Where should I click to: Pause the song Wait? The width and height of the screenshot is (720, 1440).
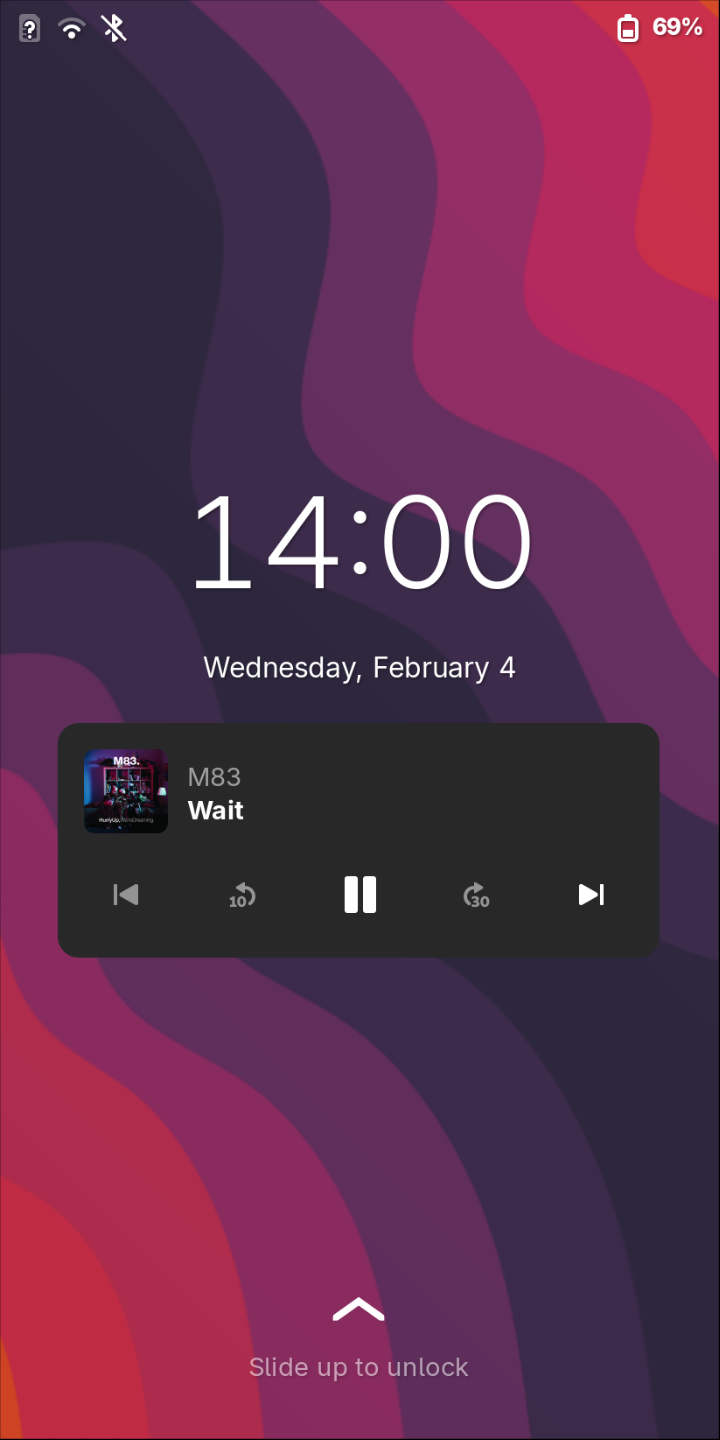point(360,894)
